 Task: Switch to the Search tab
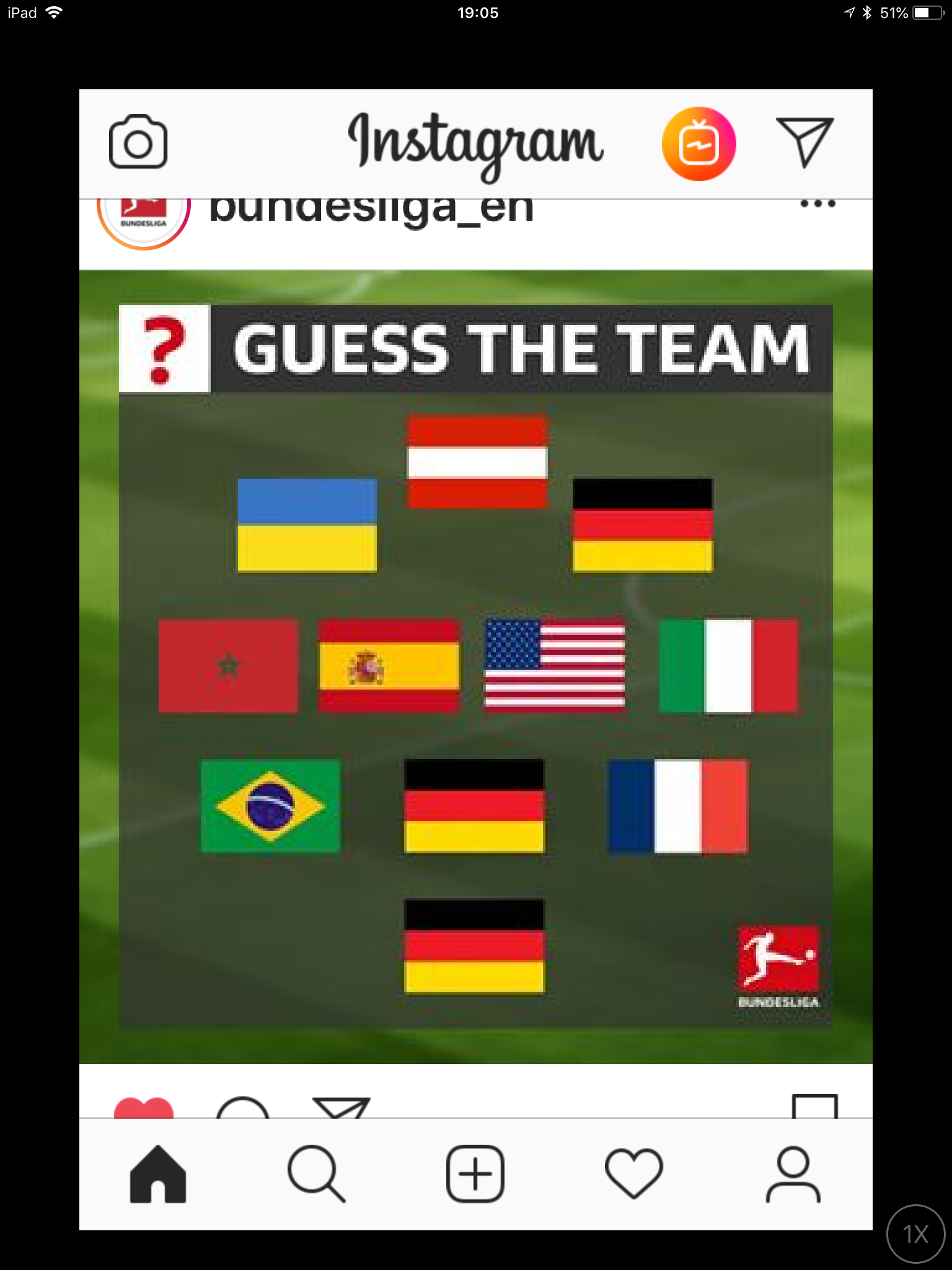tap(316, 1174)
